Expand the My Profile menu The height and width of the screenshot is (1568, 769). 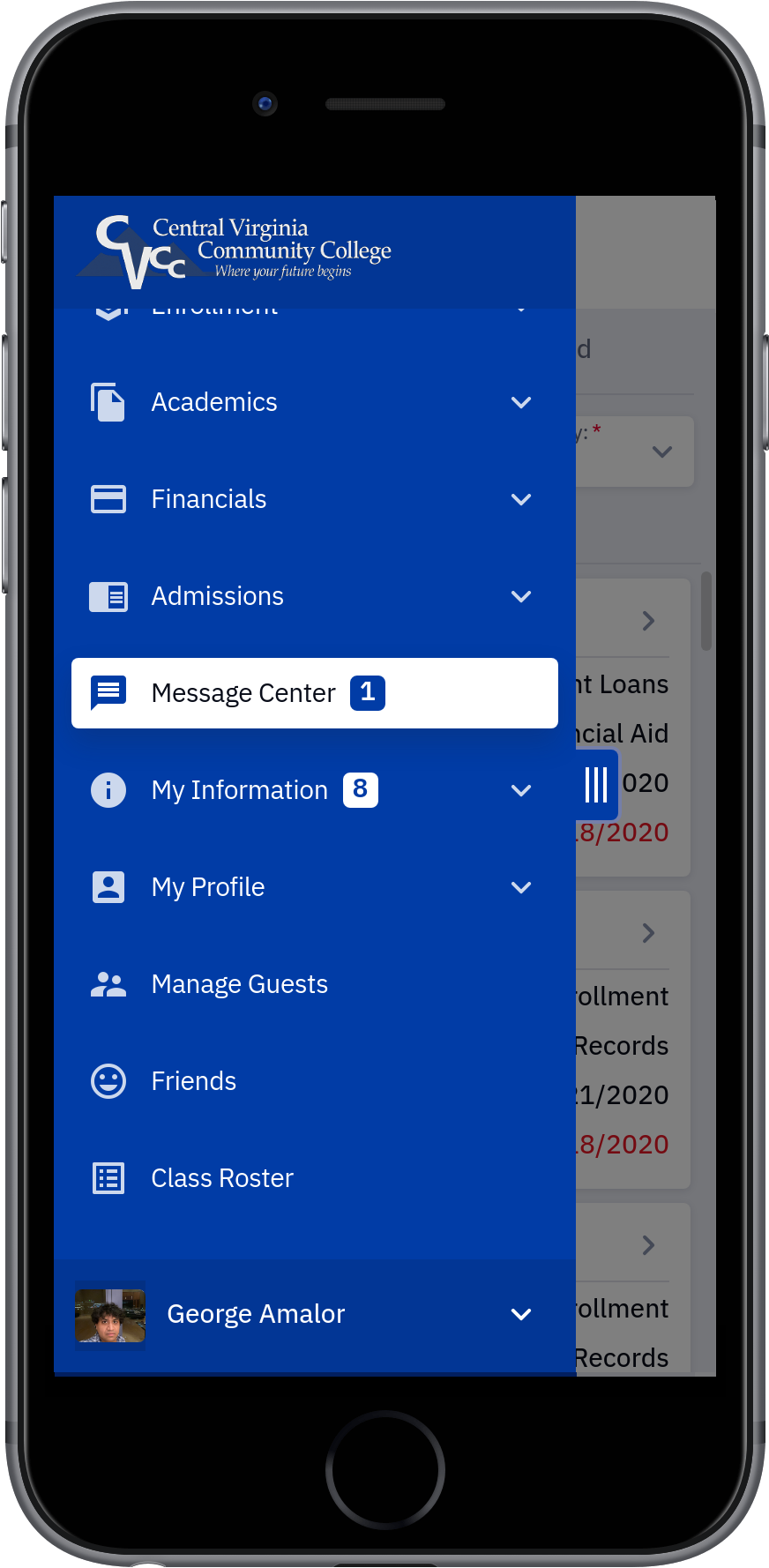[x=314, y=887]
